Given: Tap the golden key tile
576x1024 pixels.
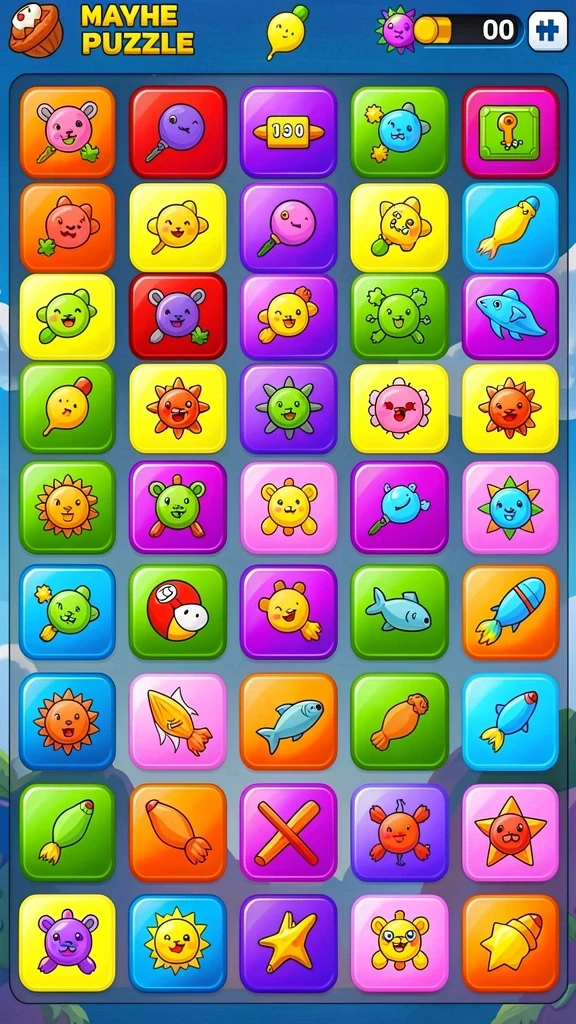Looking at the screenshot, I should coord(510,132).
